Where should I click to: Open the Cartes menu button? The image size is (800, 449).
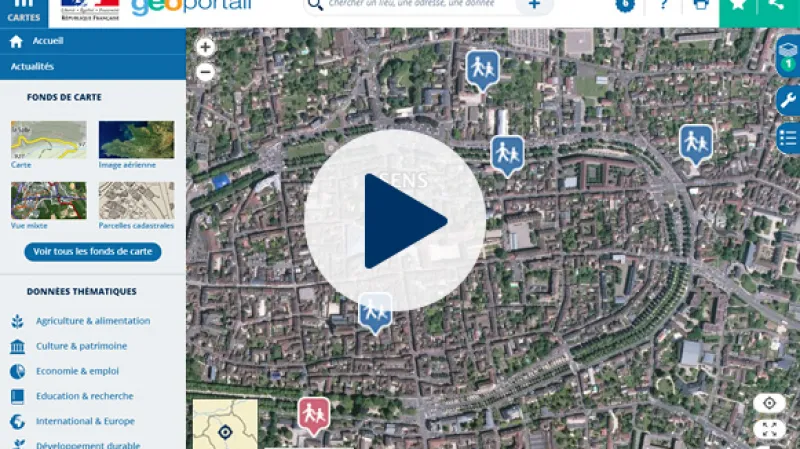point(24,11)
